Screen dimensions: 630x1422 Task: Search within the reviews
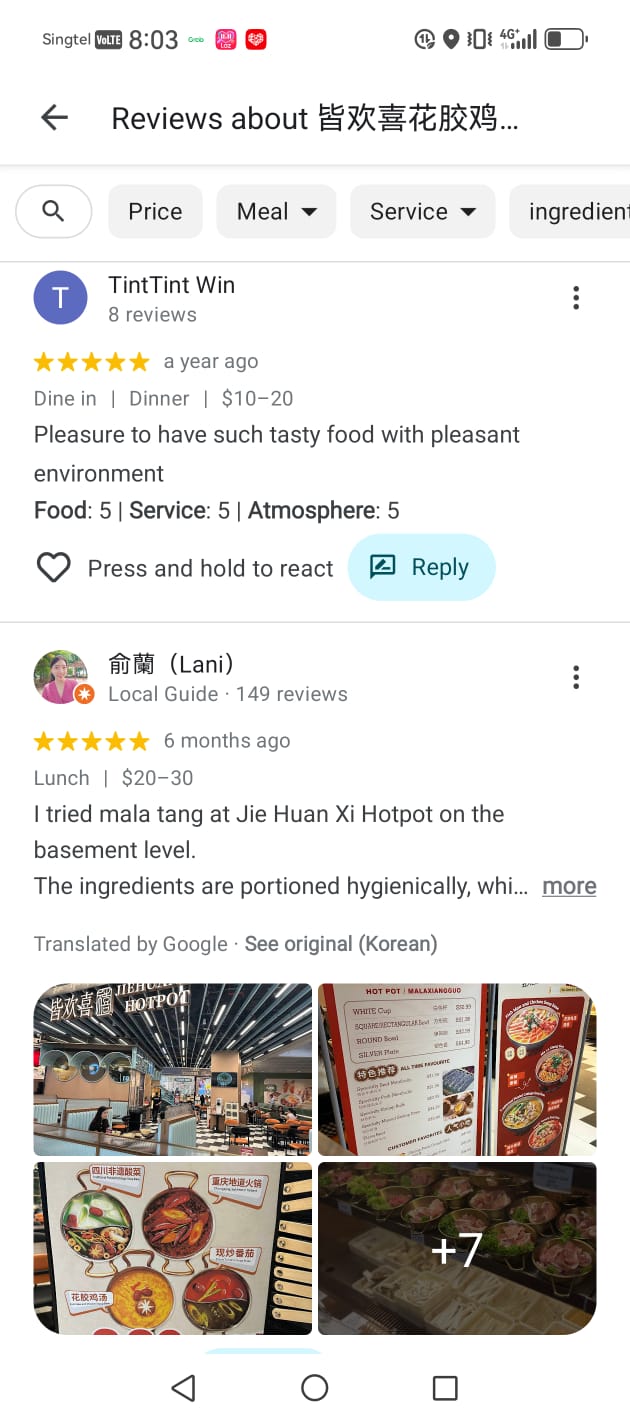(54, 211)
